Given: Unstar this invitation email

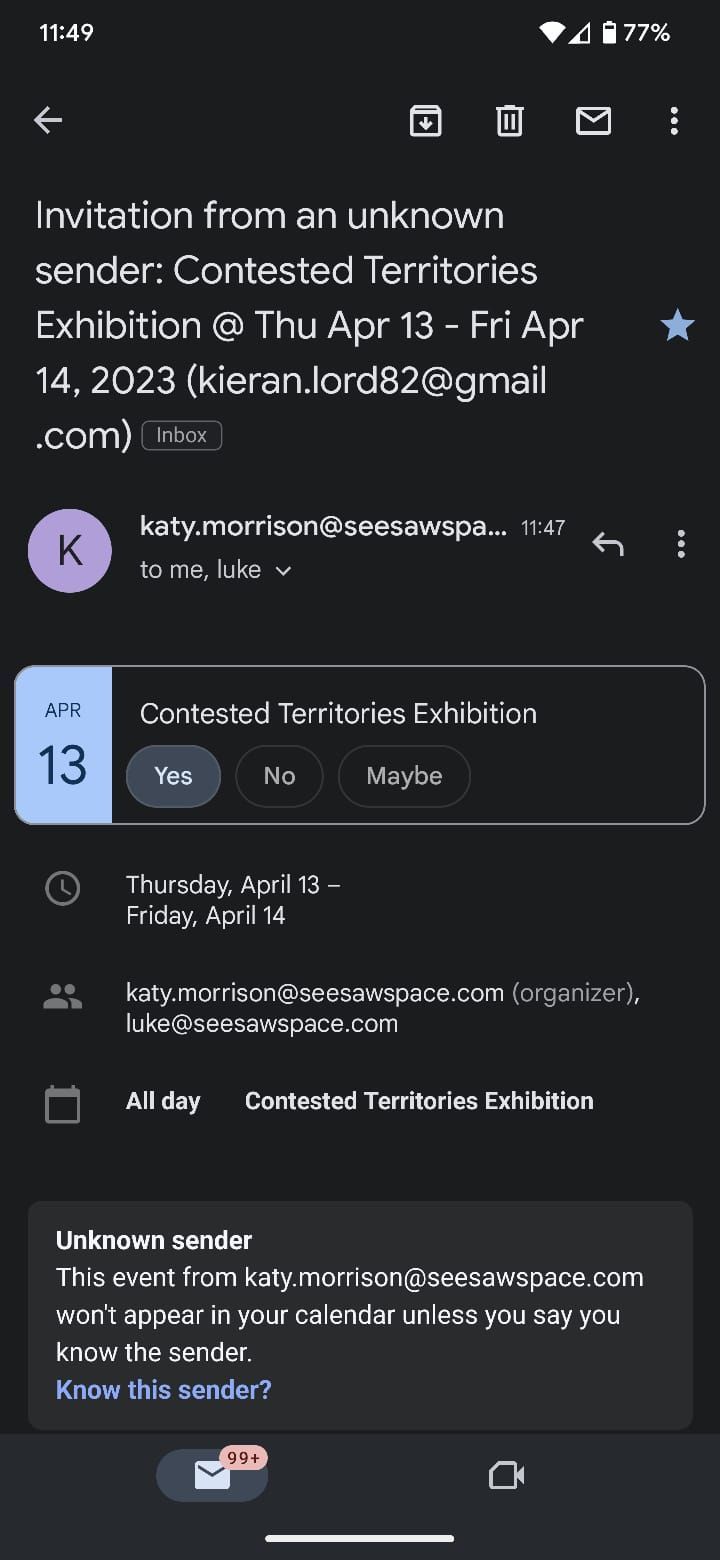Looking at the screenshot, I should [x=677, y=325].
